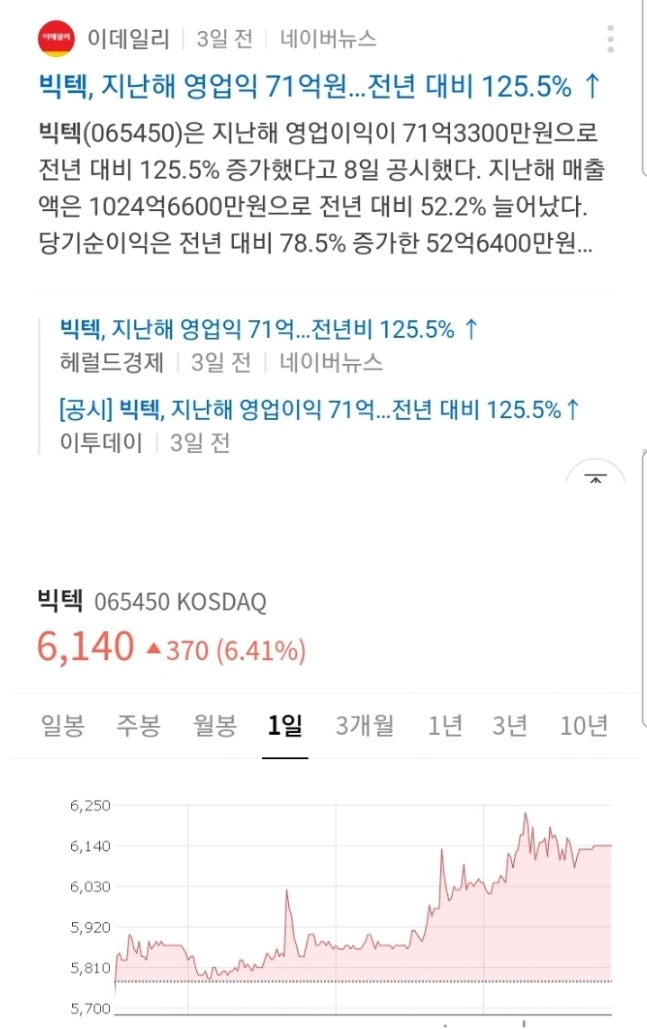Switch the chart to the 월봉 tab

(x=215, y=725)
